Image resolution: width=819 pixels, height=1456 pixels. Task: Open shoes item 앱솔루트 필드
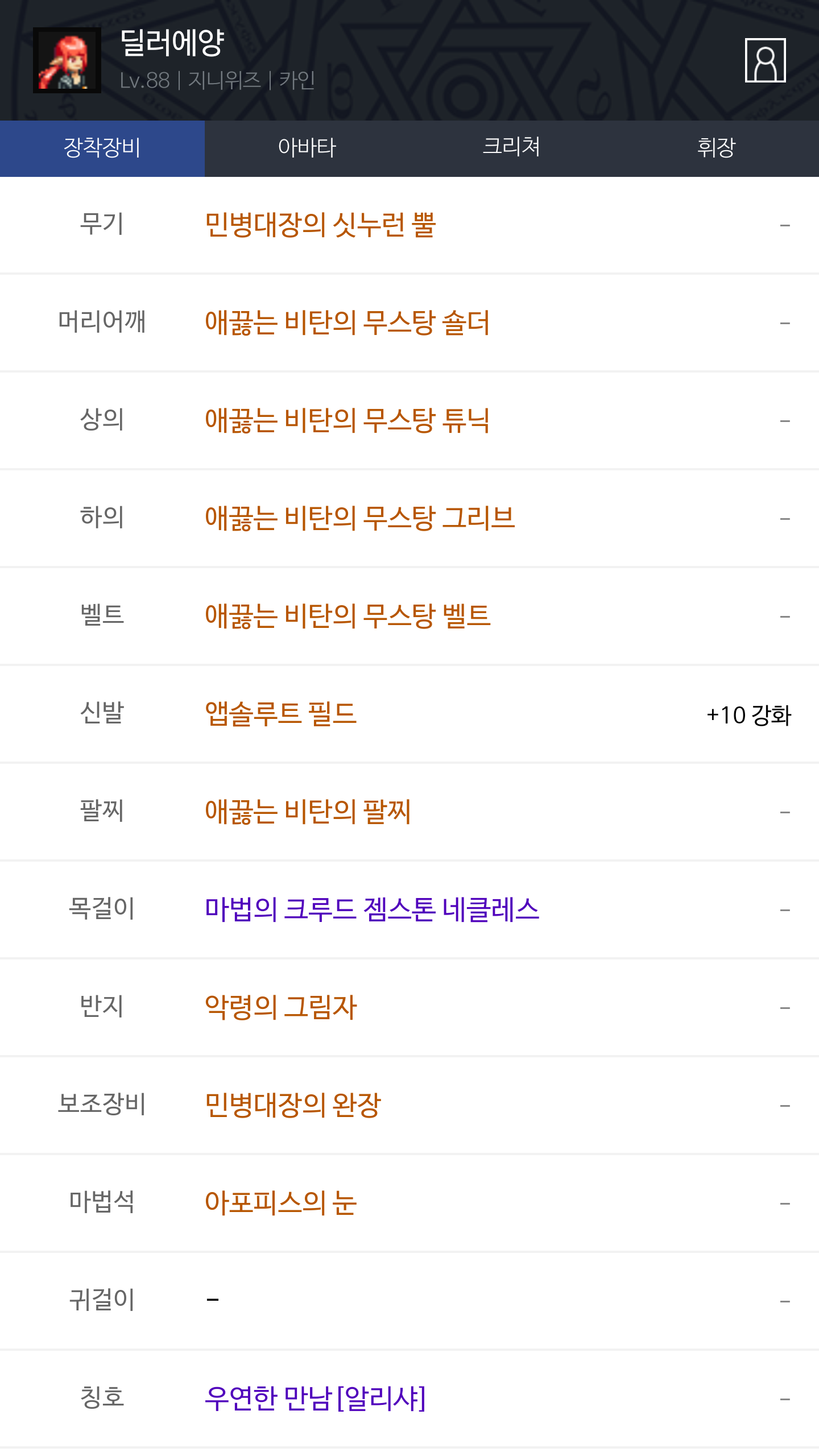coord(280,714)
